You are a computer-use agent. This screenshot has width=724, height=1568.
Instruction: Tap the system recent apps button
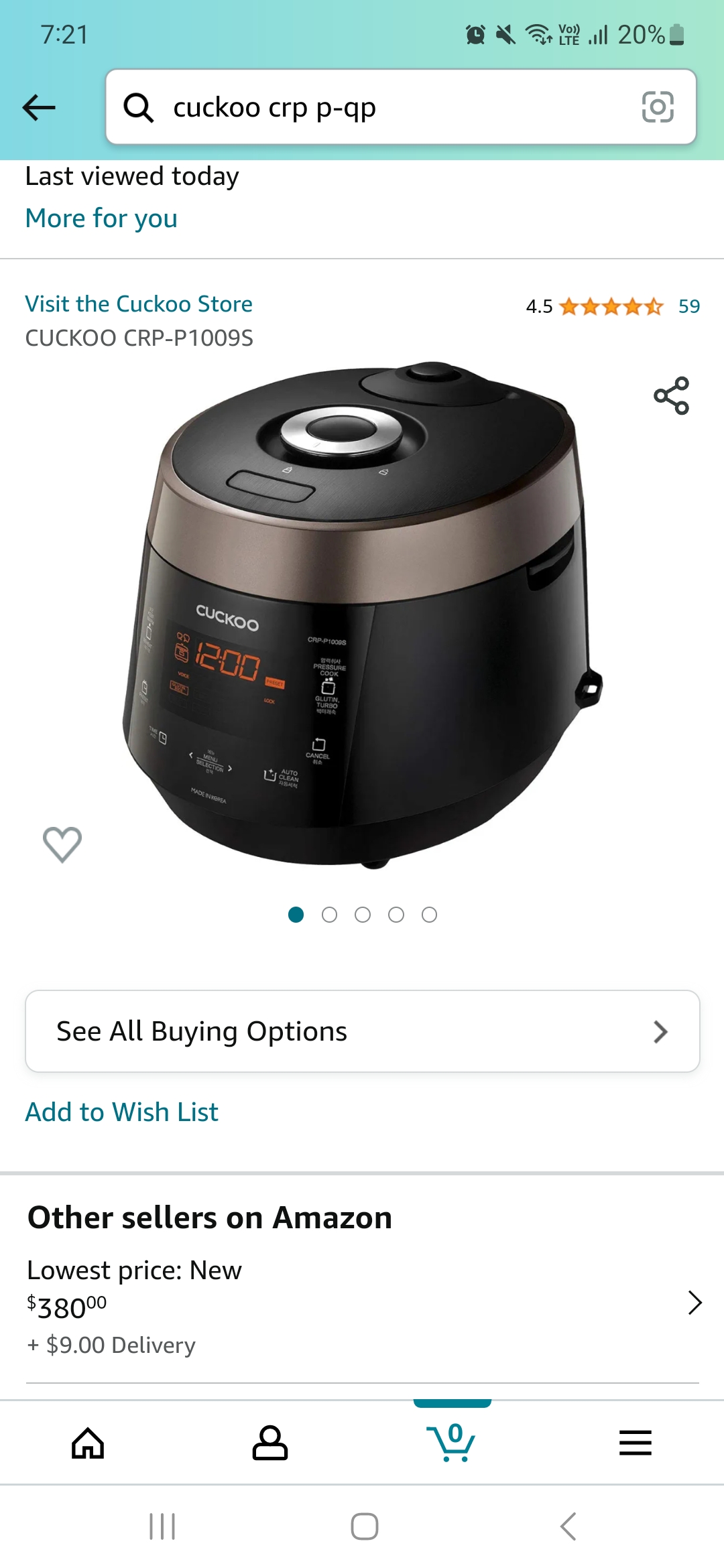pos(162,1526)
